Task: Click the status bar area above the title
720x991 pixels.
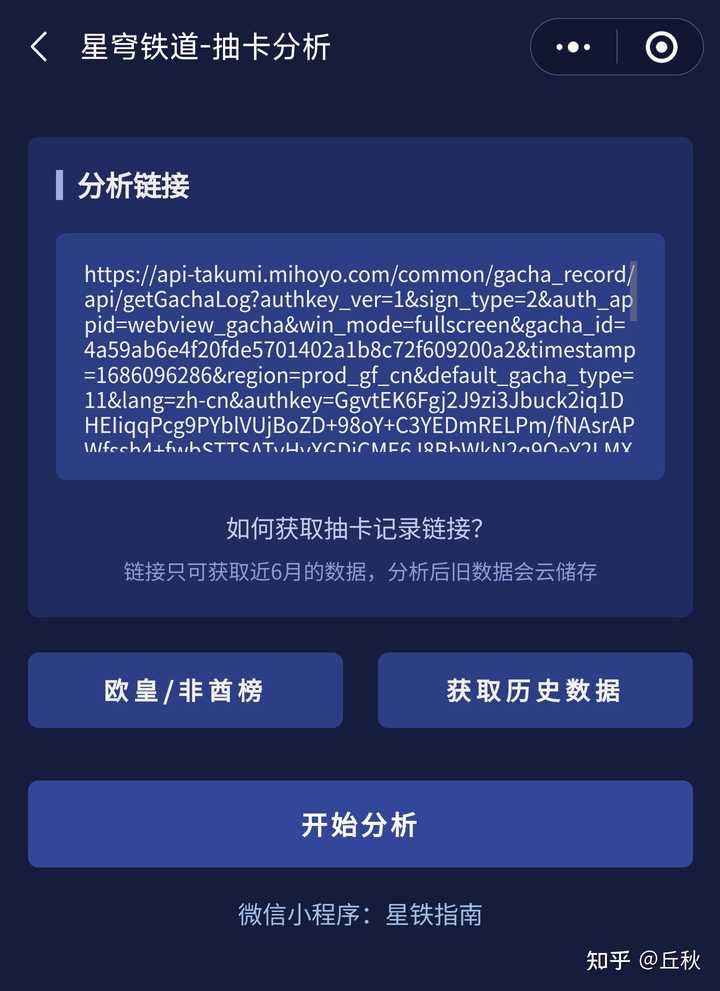Action: [360, 8]
